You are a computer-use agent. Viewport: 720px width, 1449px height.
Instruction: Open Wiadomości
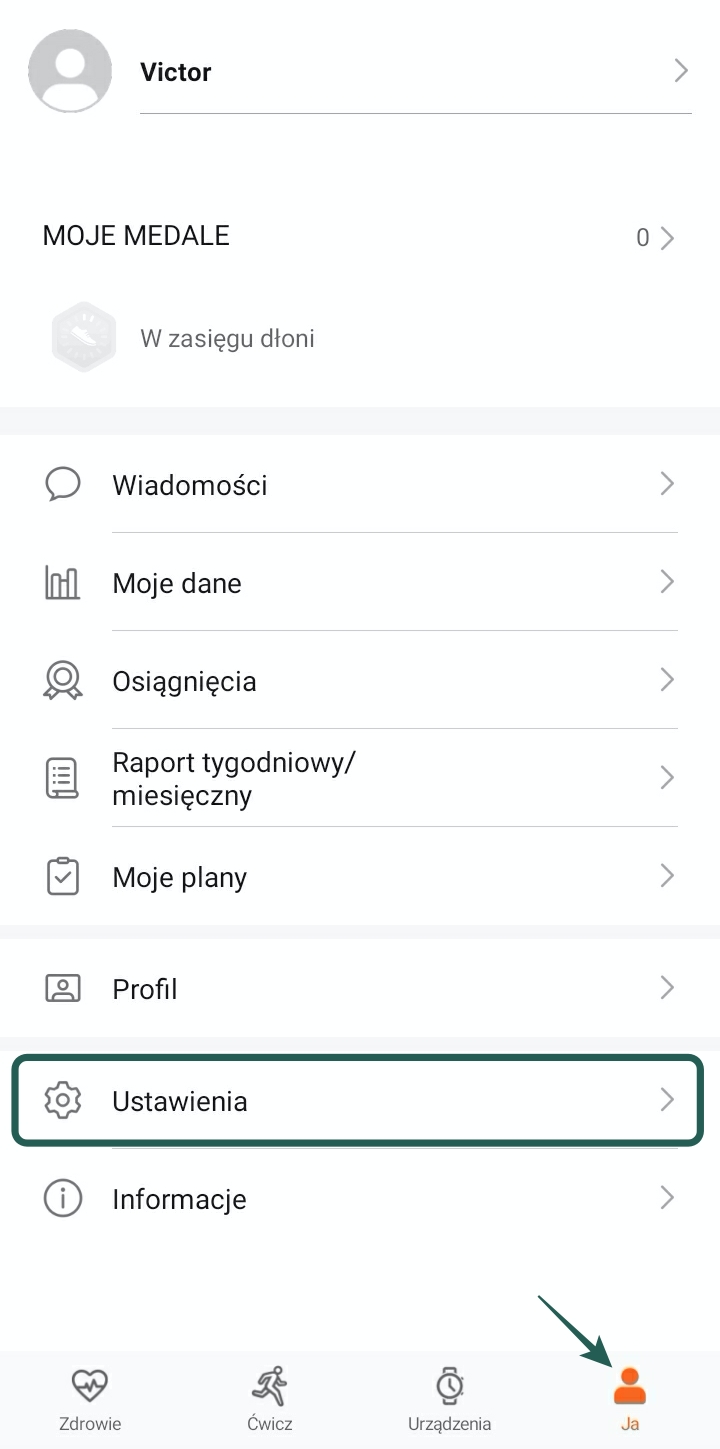(x=360, y=485)
